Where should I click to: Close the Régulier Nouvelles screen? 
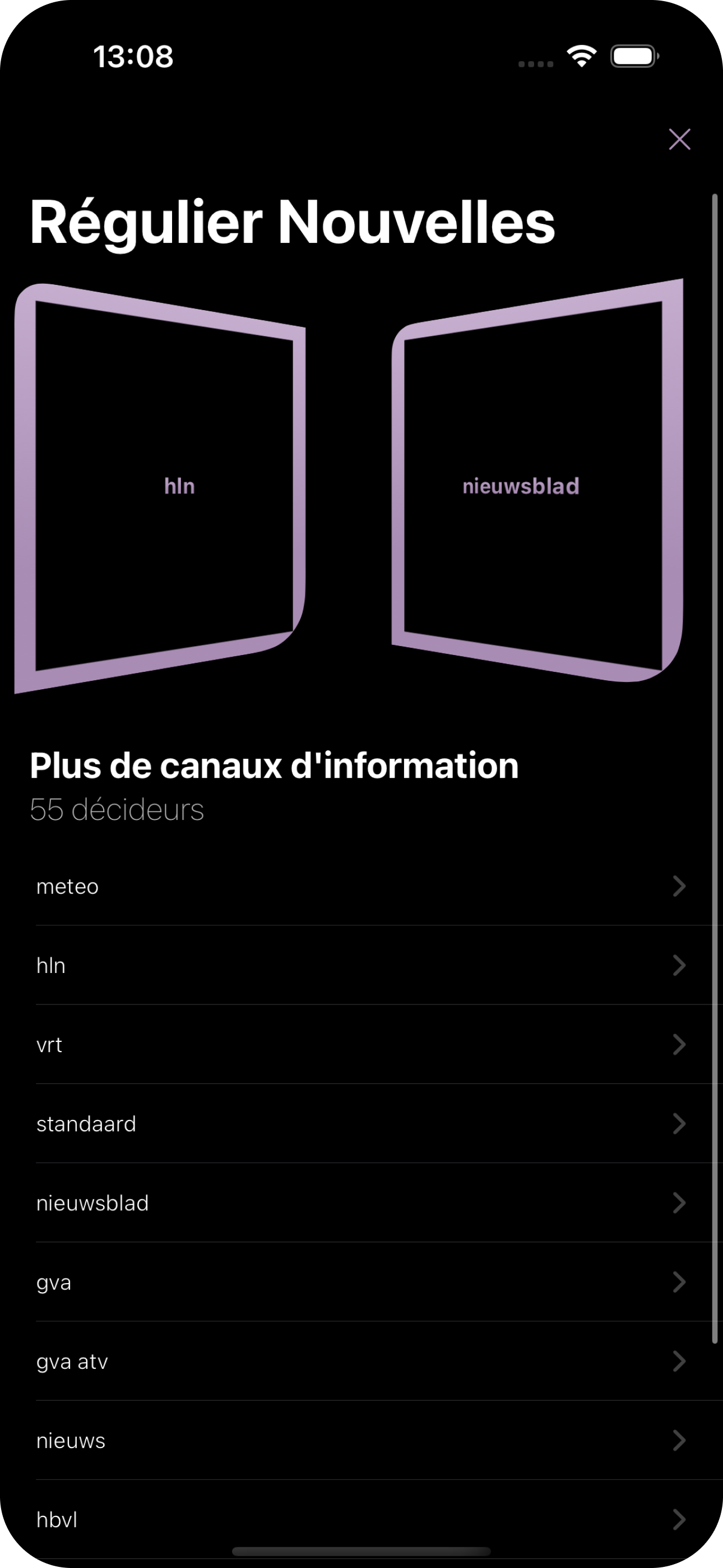679,140
